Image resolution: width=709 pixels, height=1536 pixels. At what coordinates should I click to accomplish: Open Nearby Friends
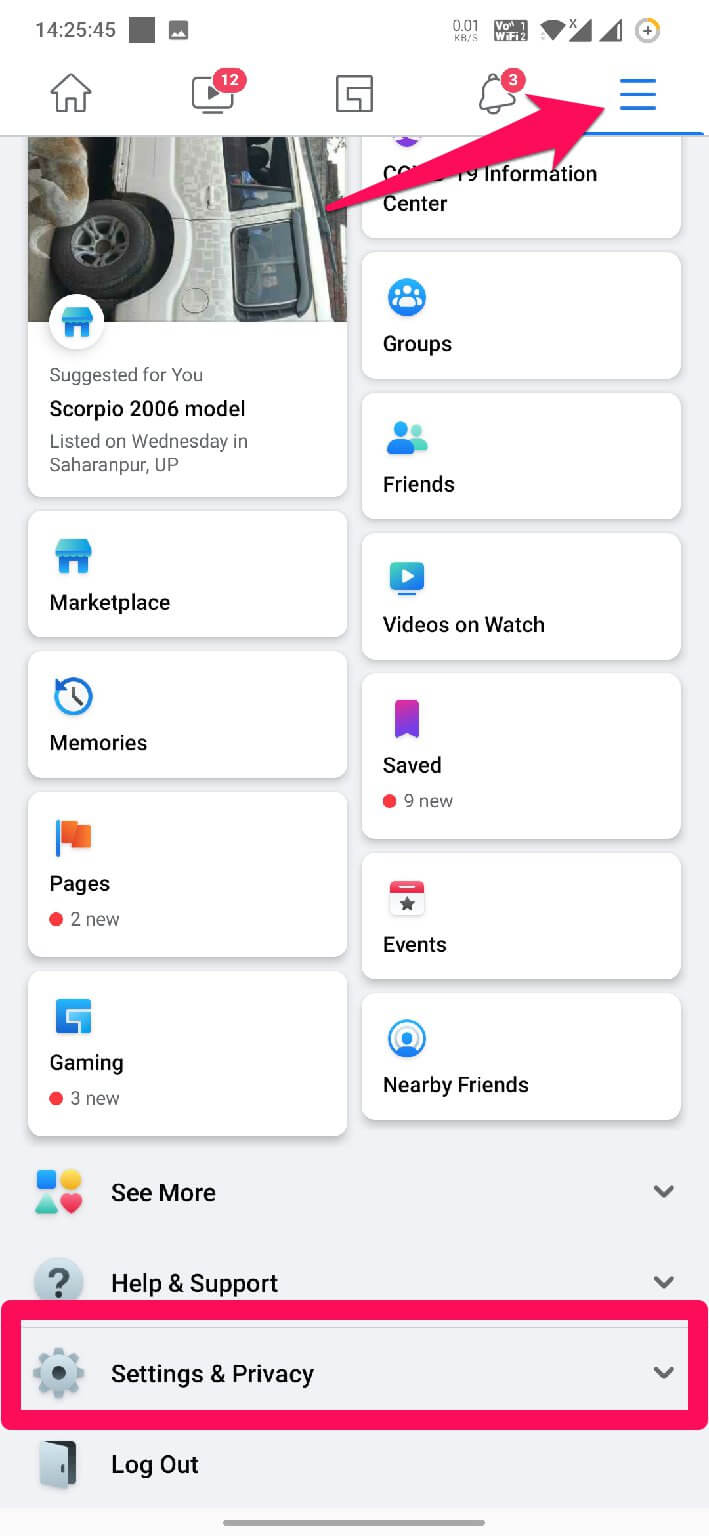tap(520, 1056)
